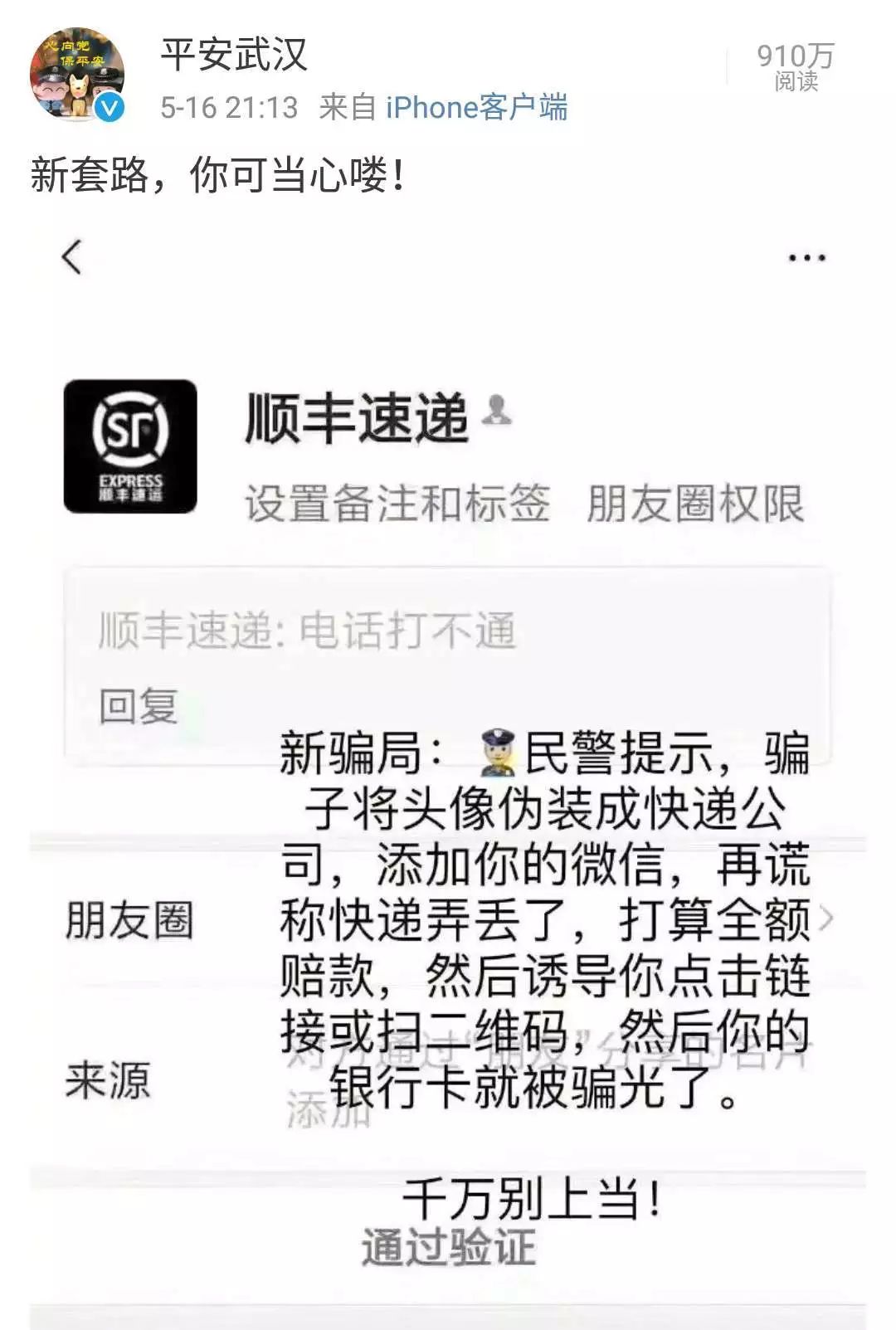Open the iPhone客户端 source link
The image size is (896, 1330).
coord(476,108)
